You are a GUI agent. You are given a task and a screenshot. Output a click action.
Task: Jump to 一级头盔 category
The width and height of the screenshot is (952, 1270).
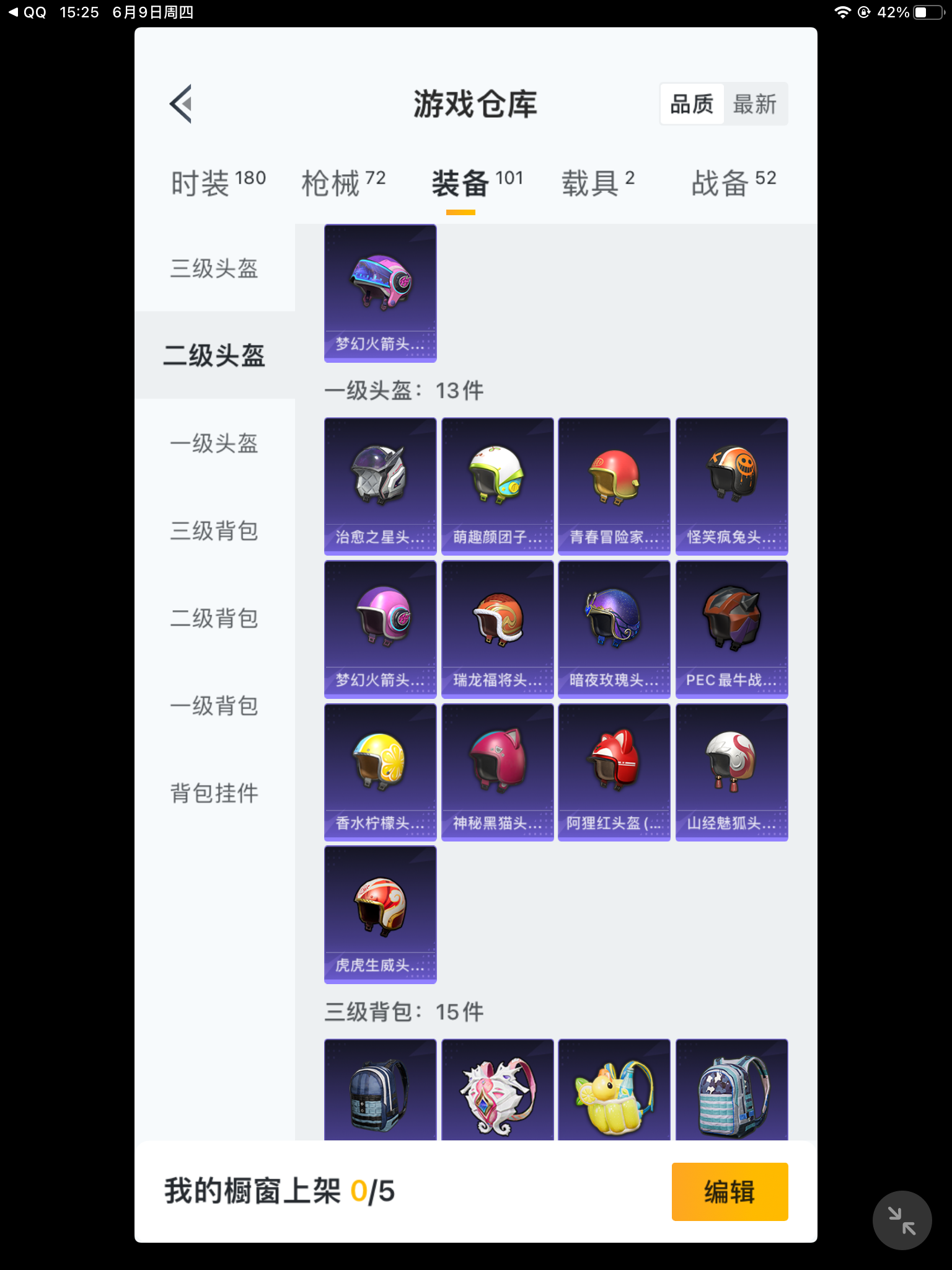click(214, 443)
